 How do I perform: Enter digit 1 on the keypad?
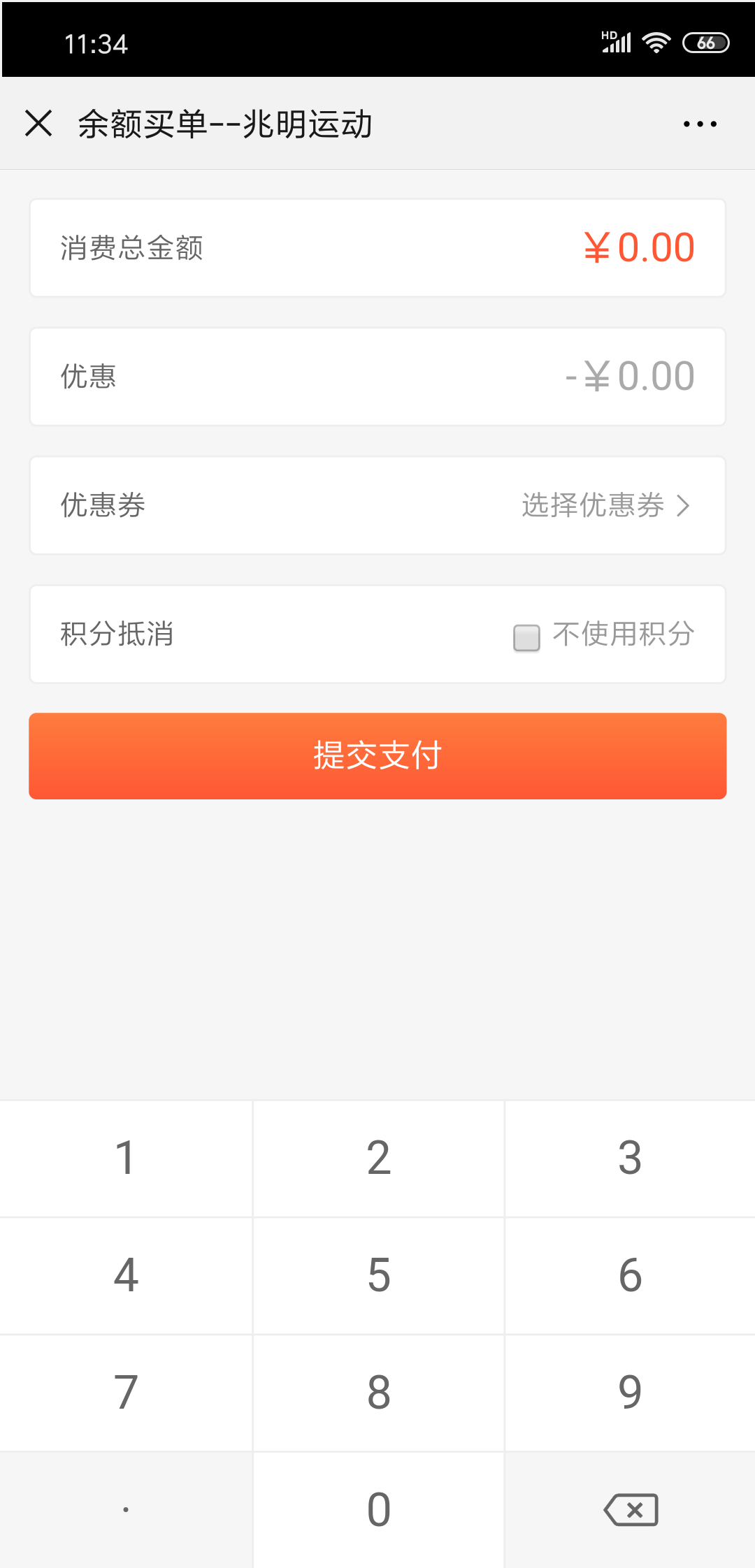(x=126, y=1158)
